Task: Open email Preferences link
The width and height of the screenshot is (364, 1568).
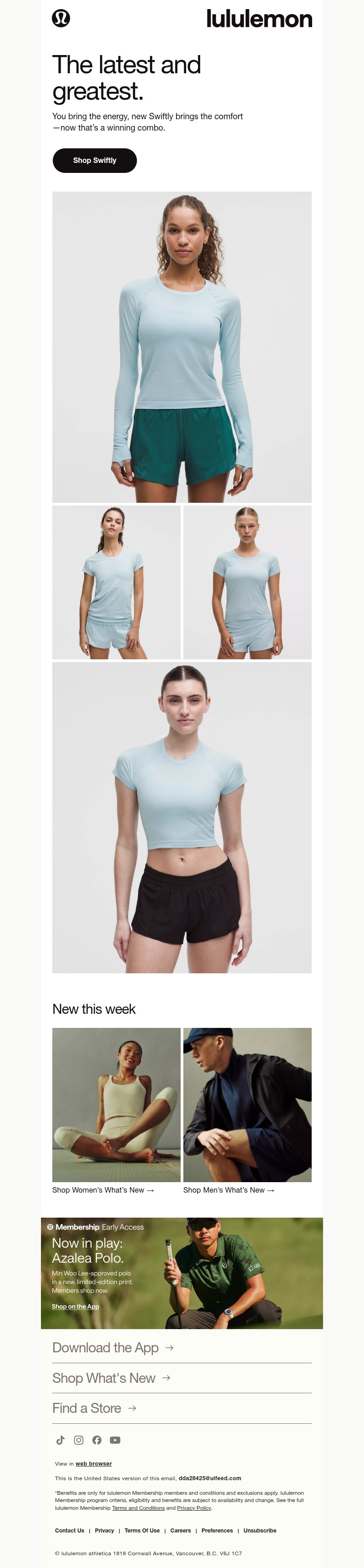Action: click(x=217, y=1530)
